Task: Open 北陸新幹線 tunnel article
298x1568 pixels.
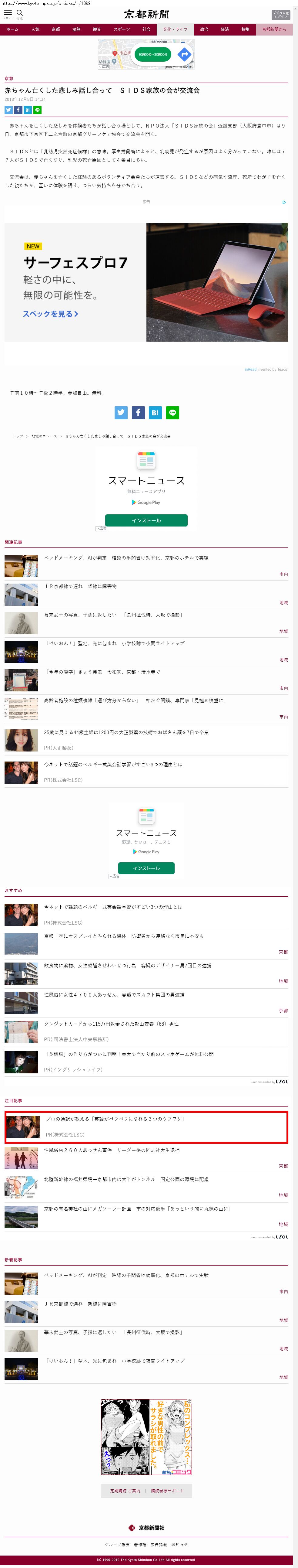Action: coord(126,1179)
